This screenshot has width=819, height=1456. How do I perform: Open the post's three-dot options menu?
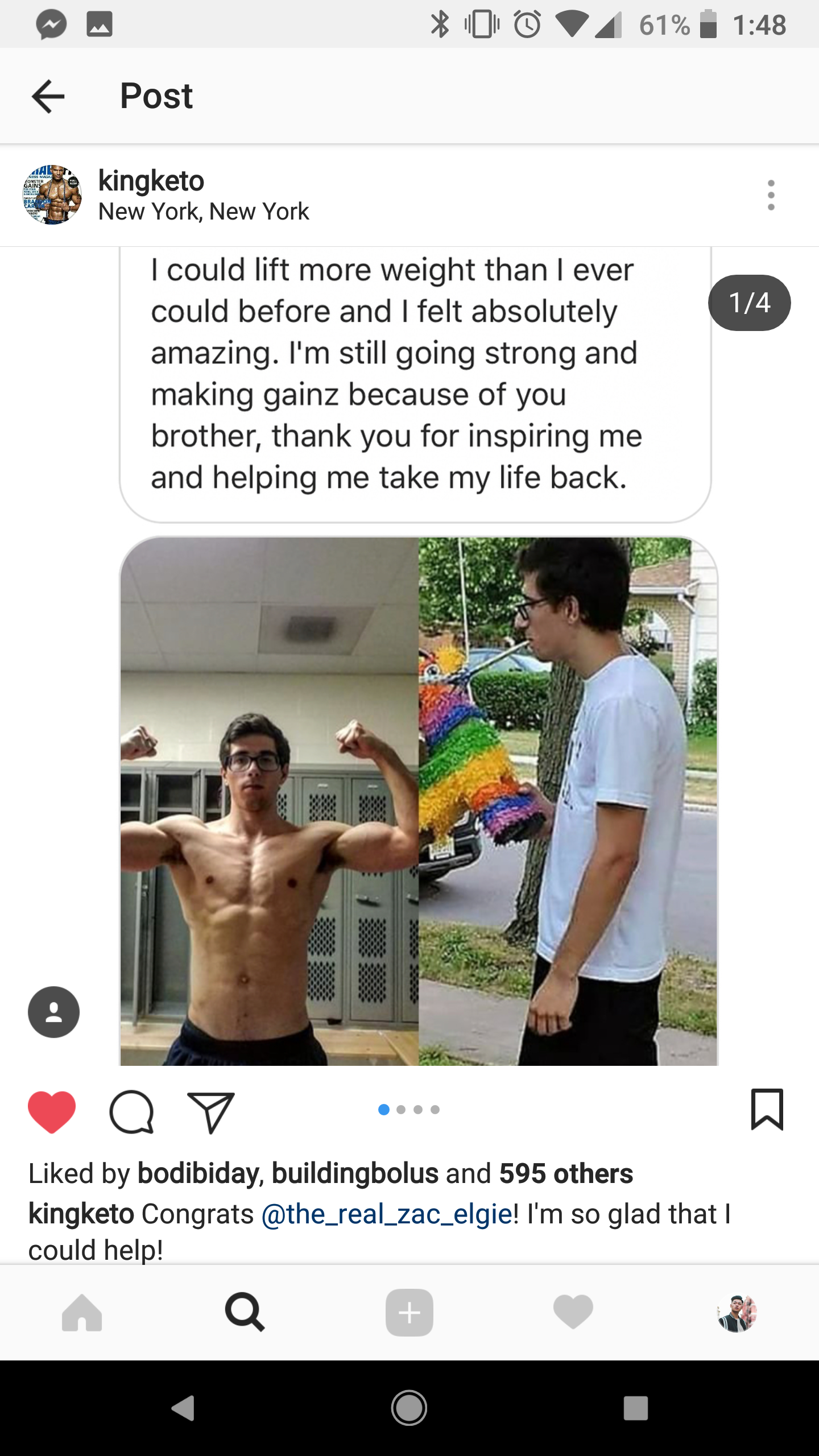pos(771,195)
